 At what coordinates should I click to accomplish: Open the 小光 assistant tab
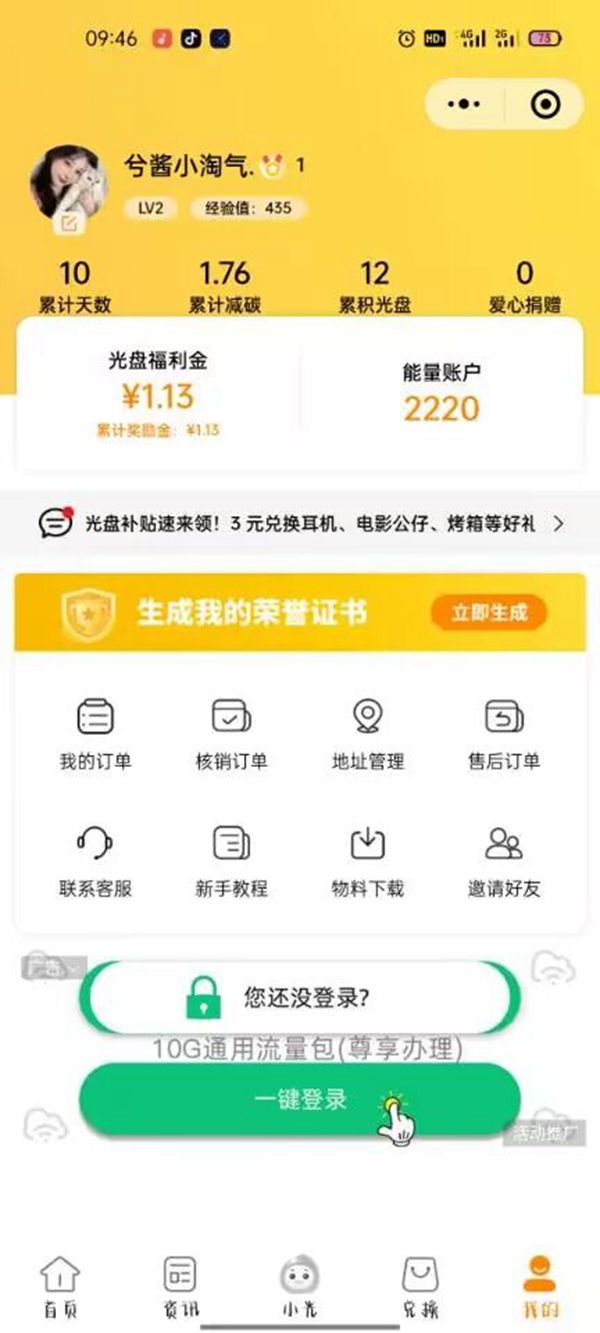[300, 1286]
